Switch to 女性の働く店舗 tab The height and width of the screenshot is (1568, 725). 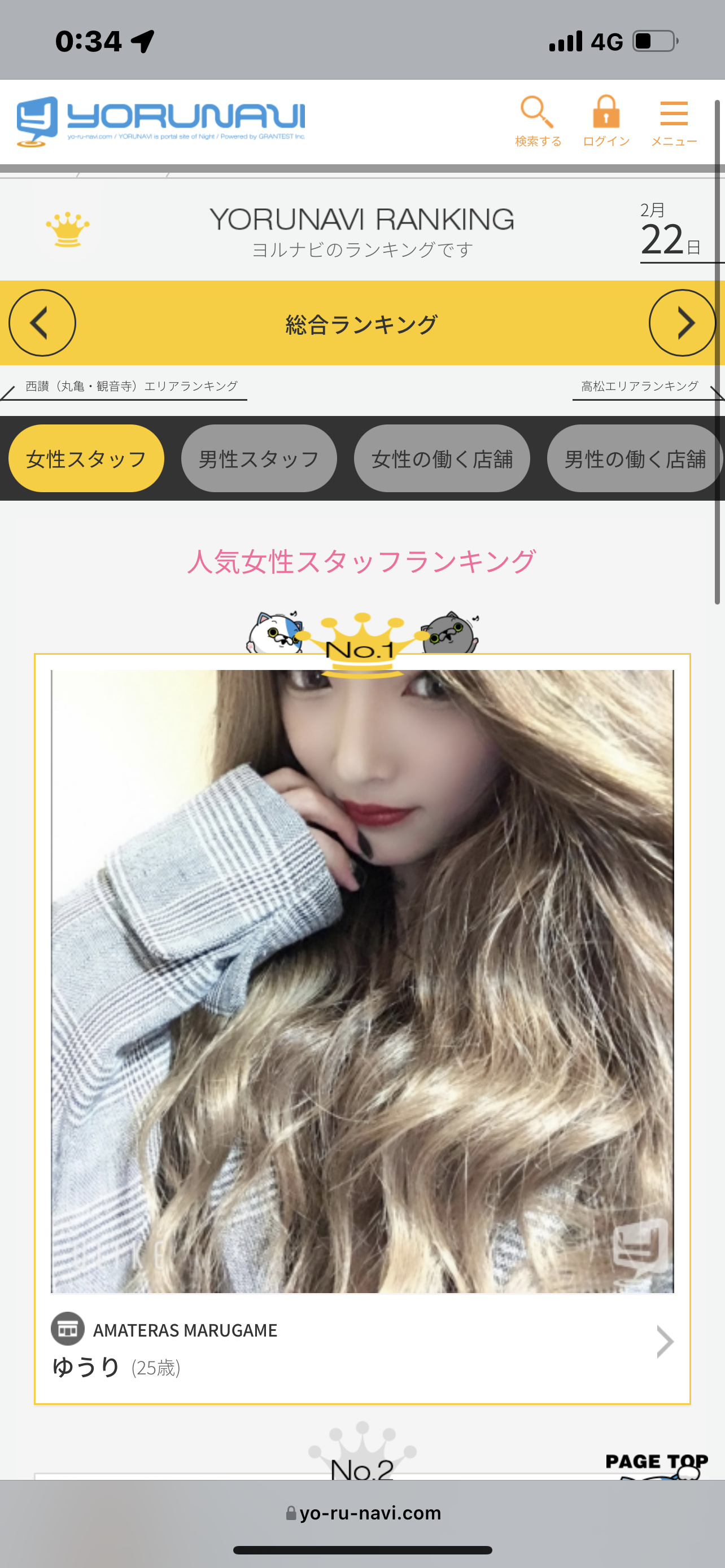[442, 458]
